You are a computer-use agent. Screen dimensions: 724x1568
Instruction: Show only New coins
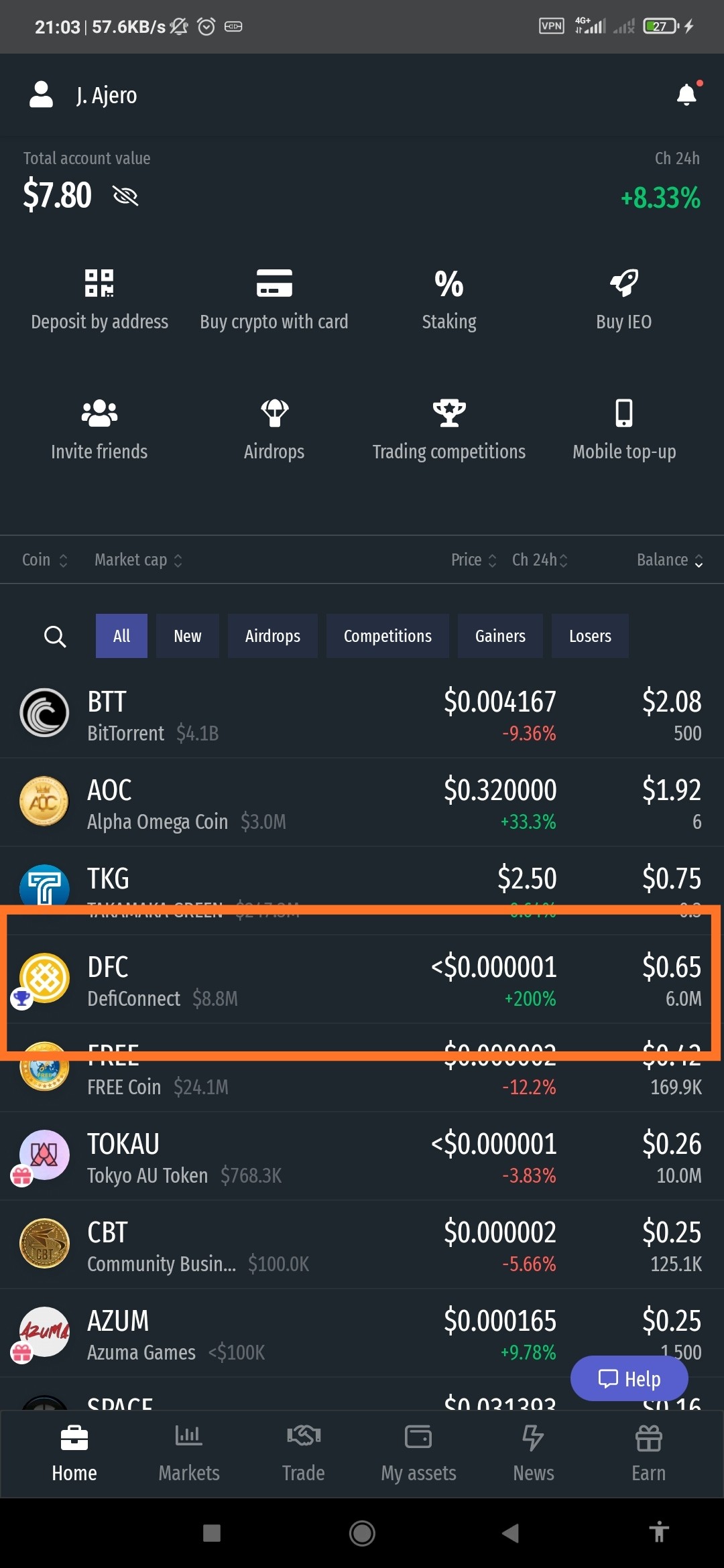pos(188,636)
